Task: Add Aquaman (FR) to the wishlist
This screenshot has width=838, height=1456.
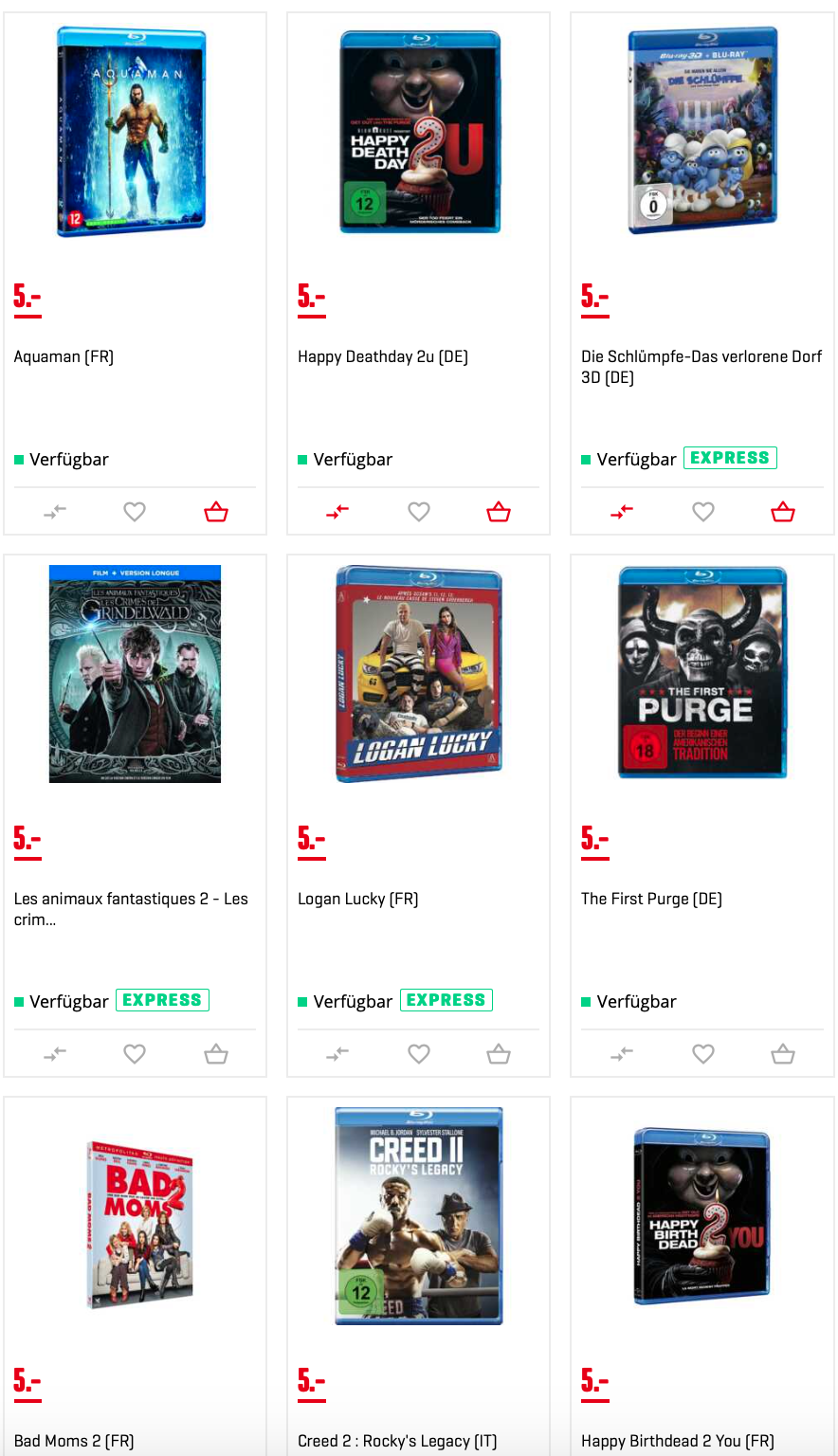Action: pos(135,512)
